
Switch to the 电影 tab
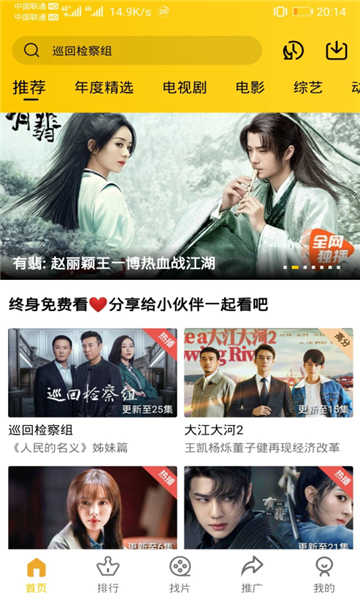point(250,88)
